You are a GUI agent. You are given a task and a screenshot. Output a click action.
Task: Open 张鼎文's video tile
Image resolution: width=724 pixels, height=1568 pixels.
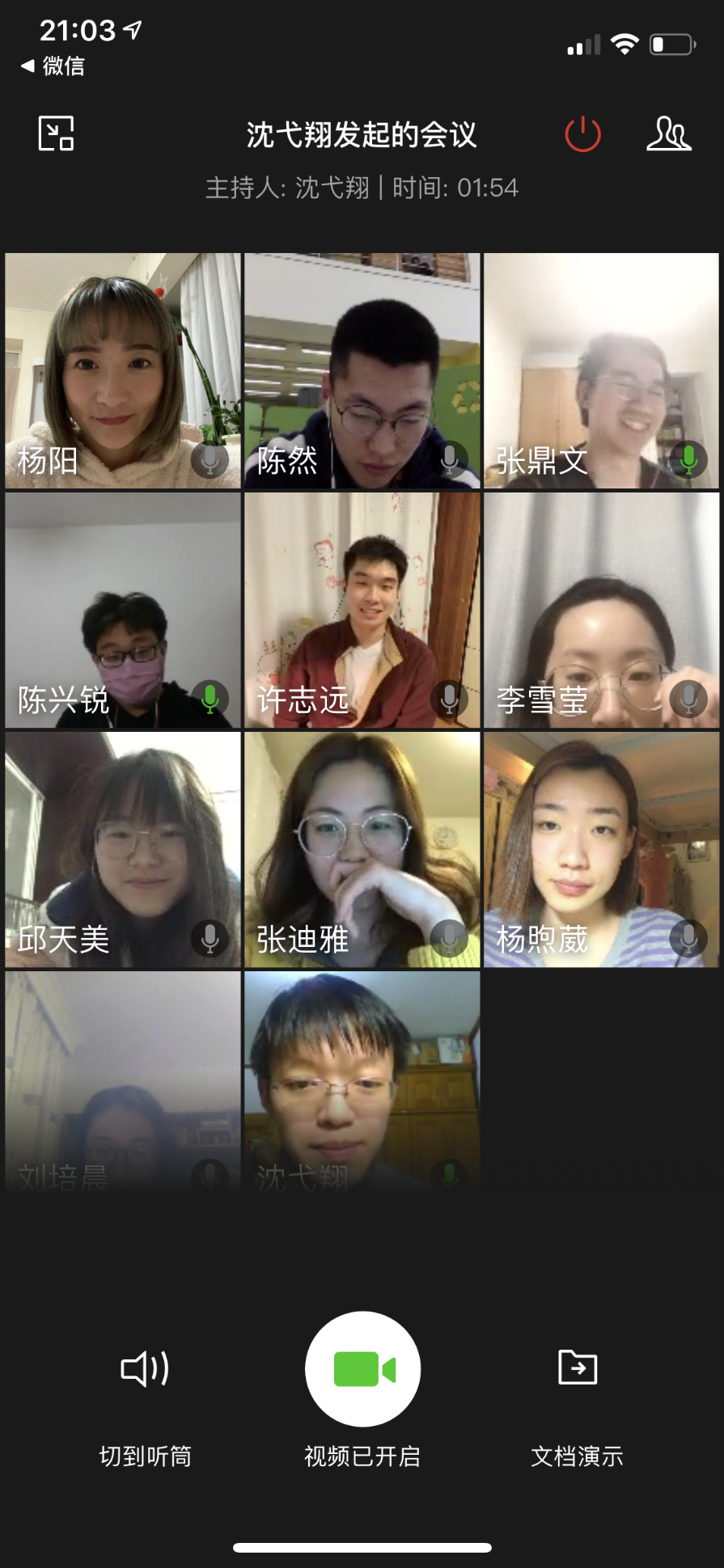click(601, 370)
